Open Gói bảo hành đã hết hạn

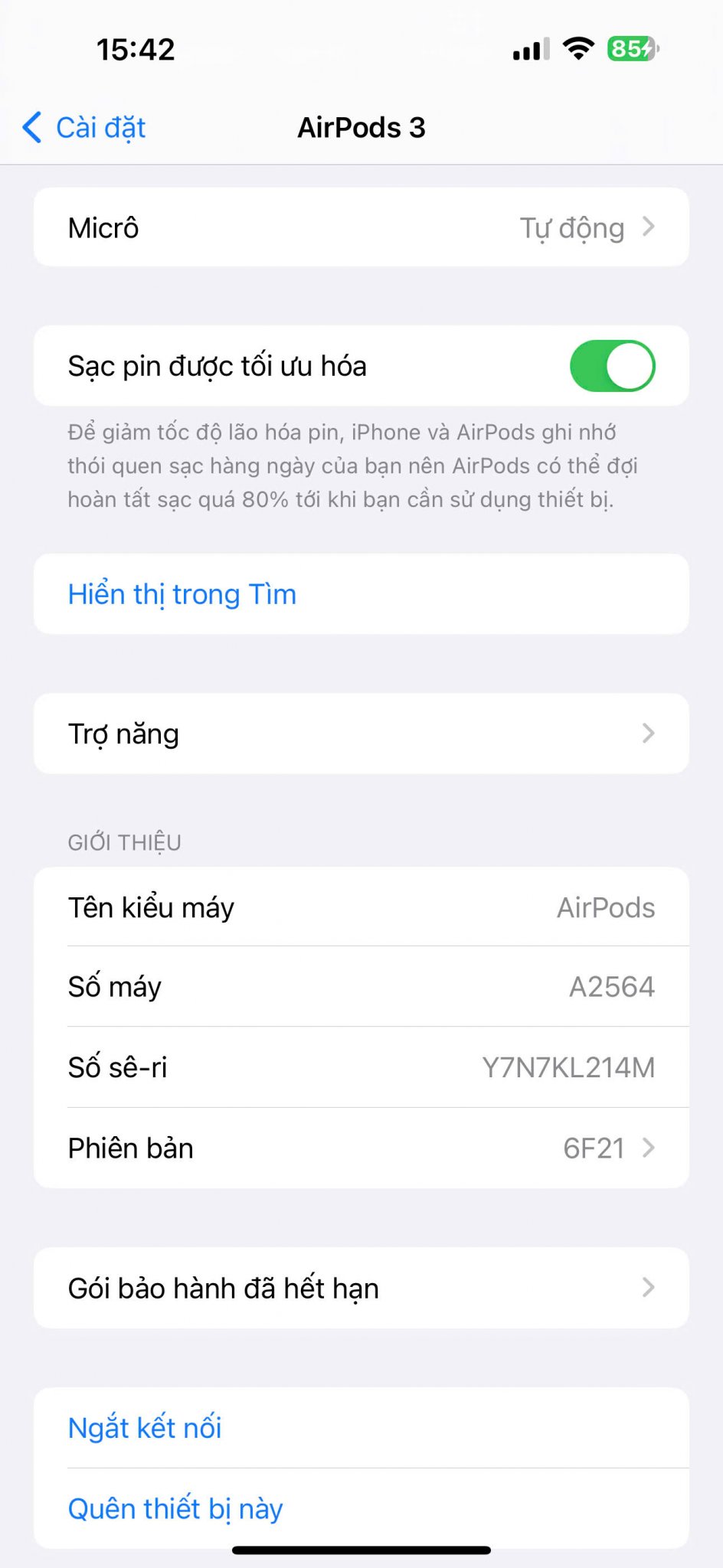coord(361,1288)
